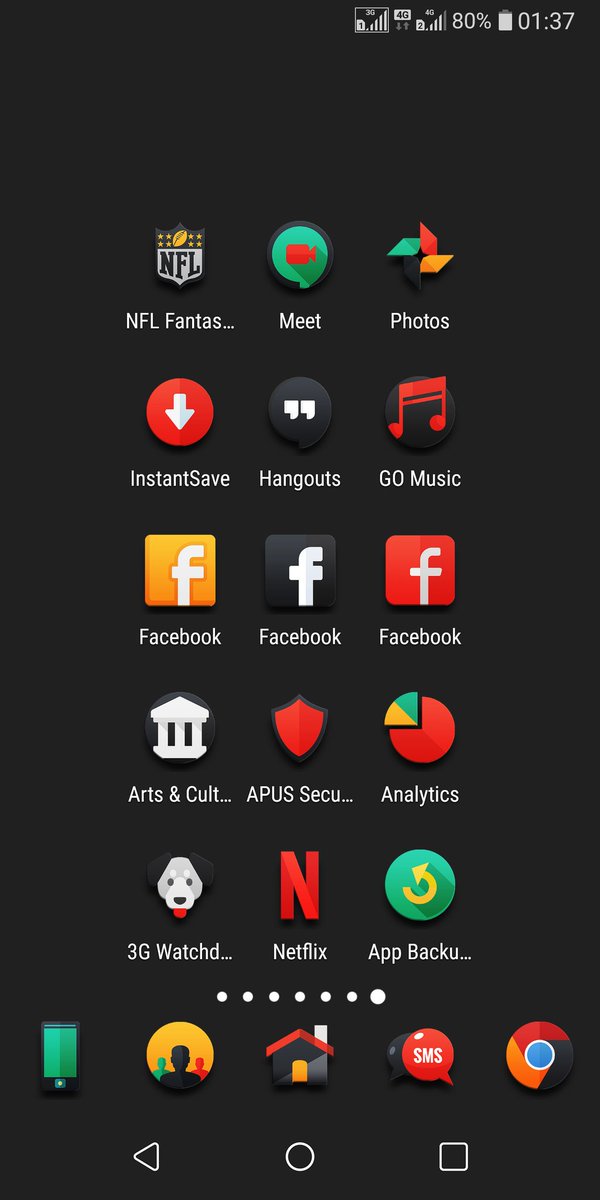This screenshot has height=1200, width=600.
Task: Open the red Facebook icon
Action: pyautogui.click(x=420, y=571)
